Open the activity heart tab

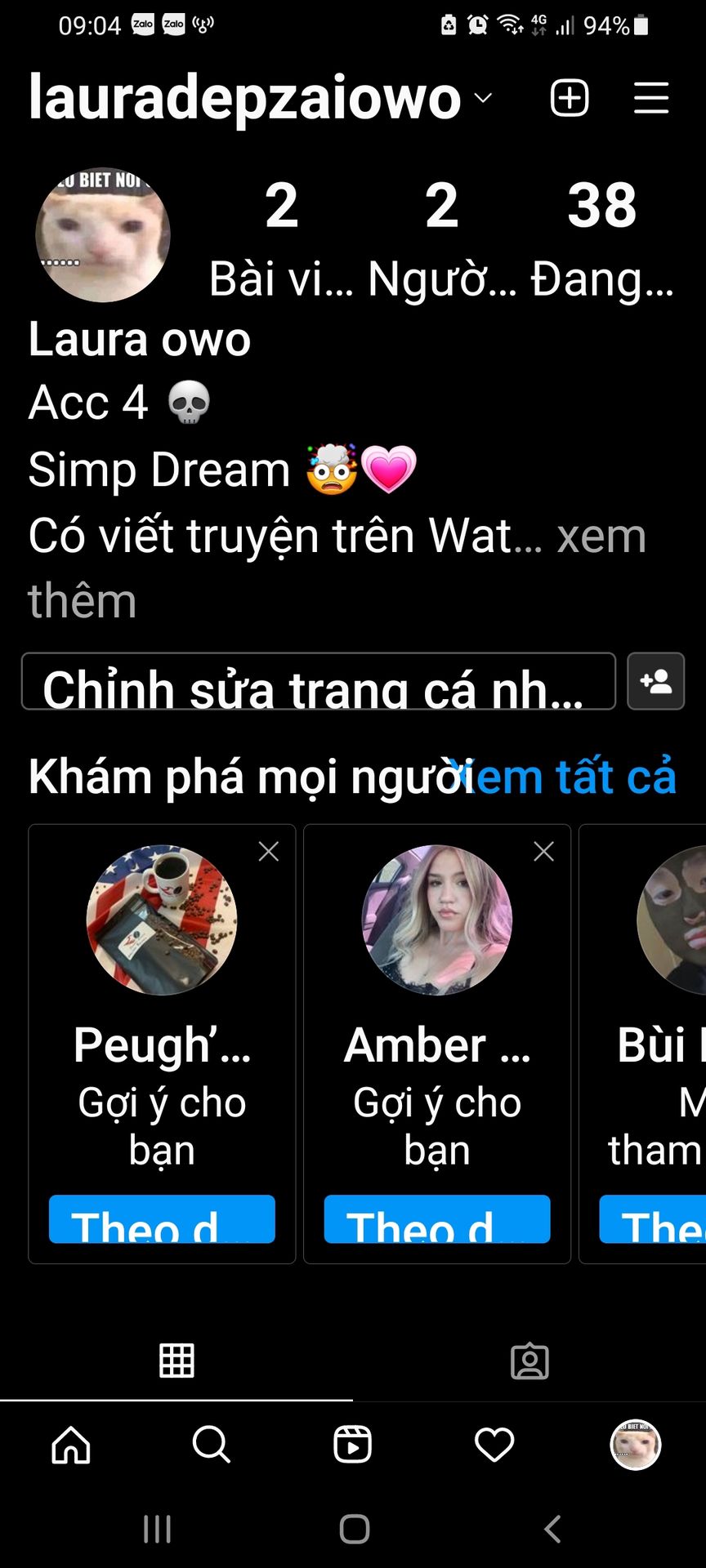tap(494, 1445)
